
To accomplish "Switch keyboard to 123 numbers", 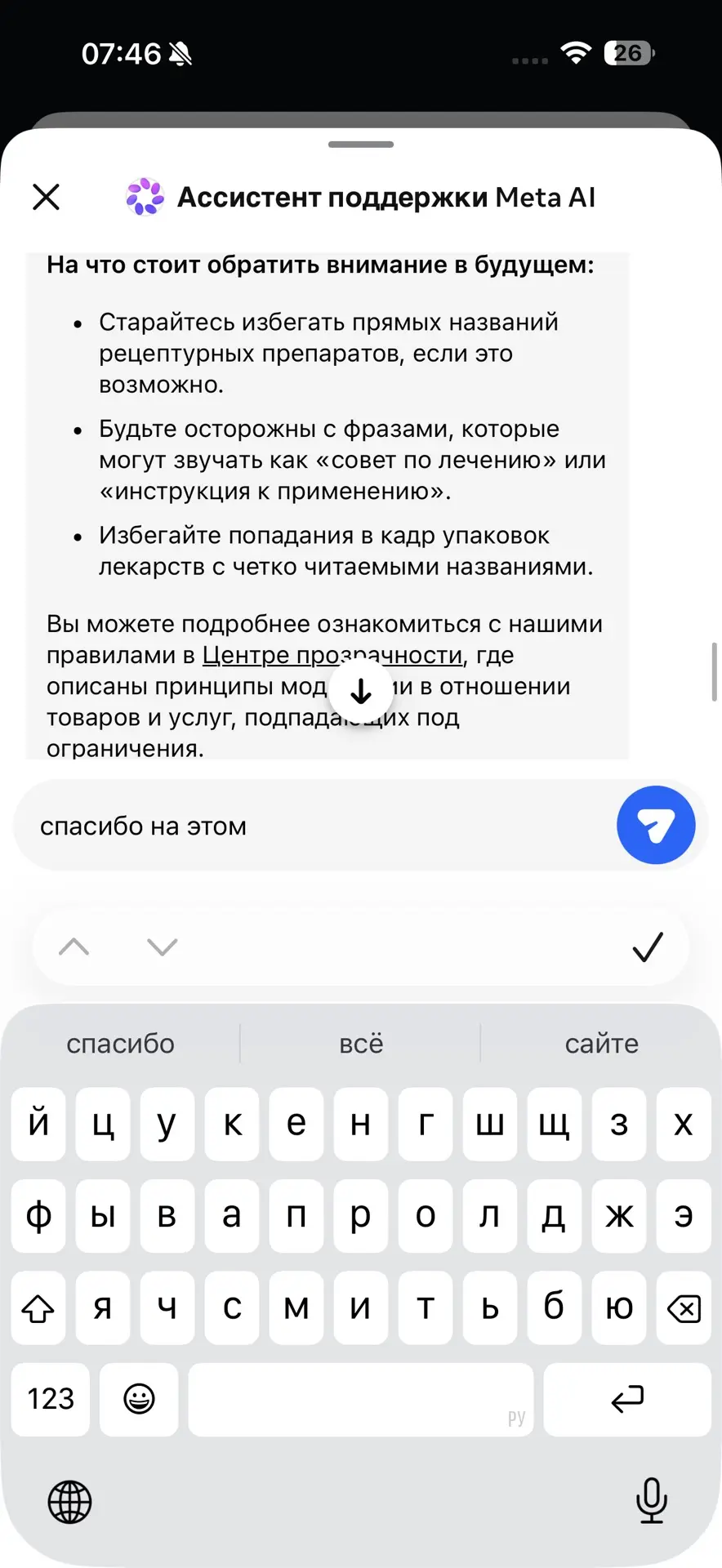I will (x=51, y=1399).
